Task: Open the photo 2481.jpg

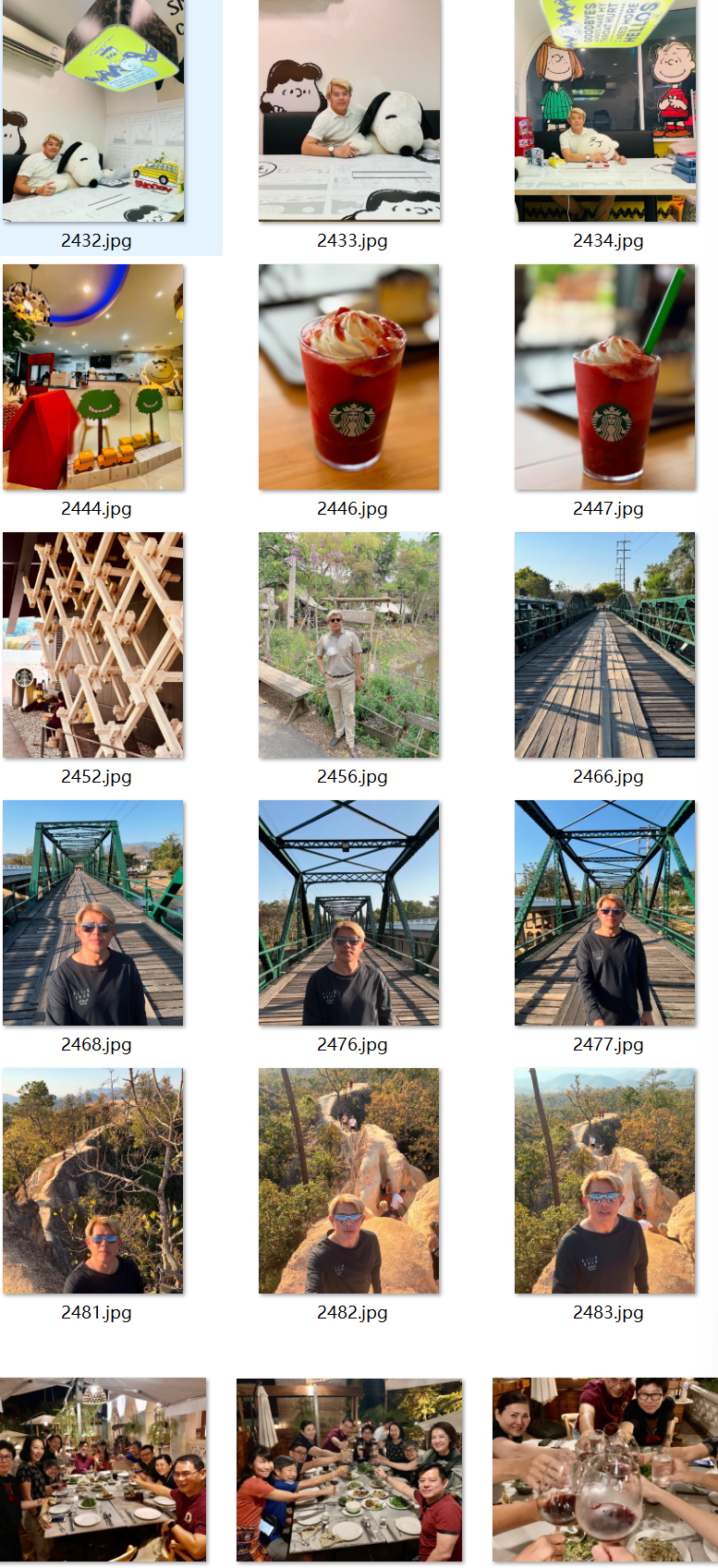Action: pos(93,1181)
